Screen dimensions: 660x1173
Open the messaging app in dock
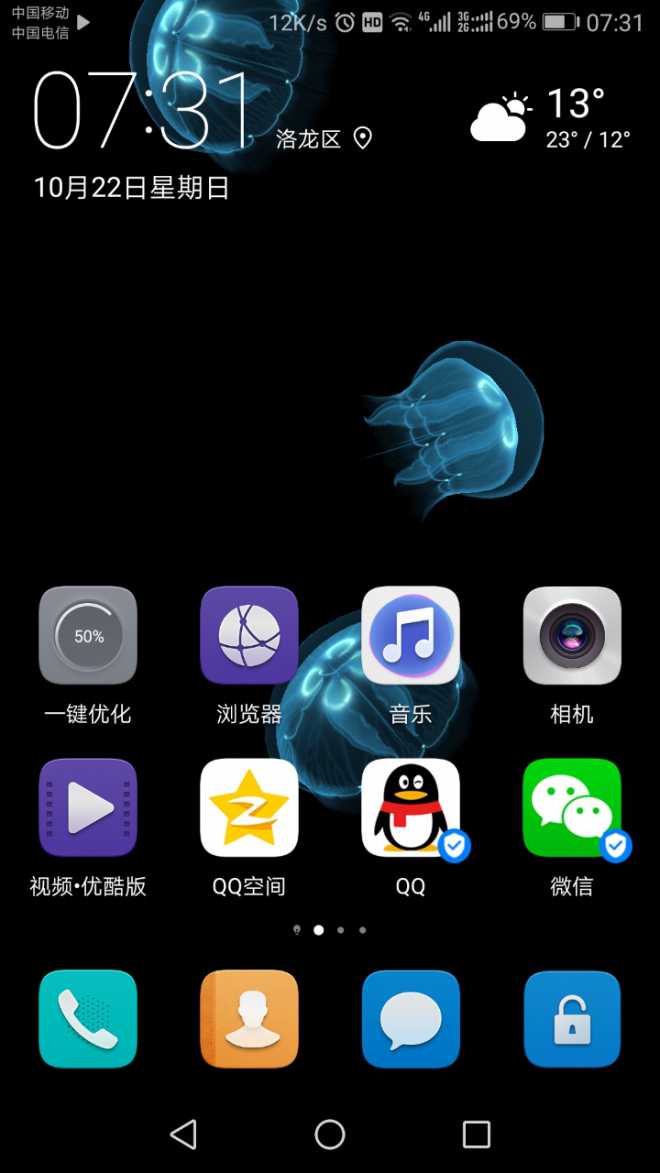(x=410, y=1019)
